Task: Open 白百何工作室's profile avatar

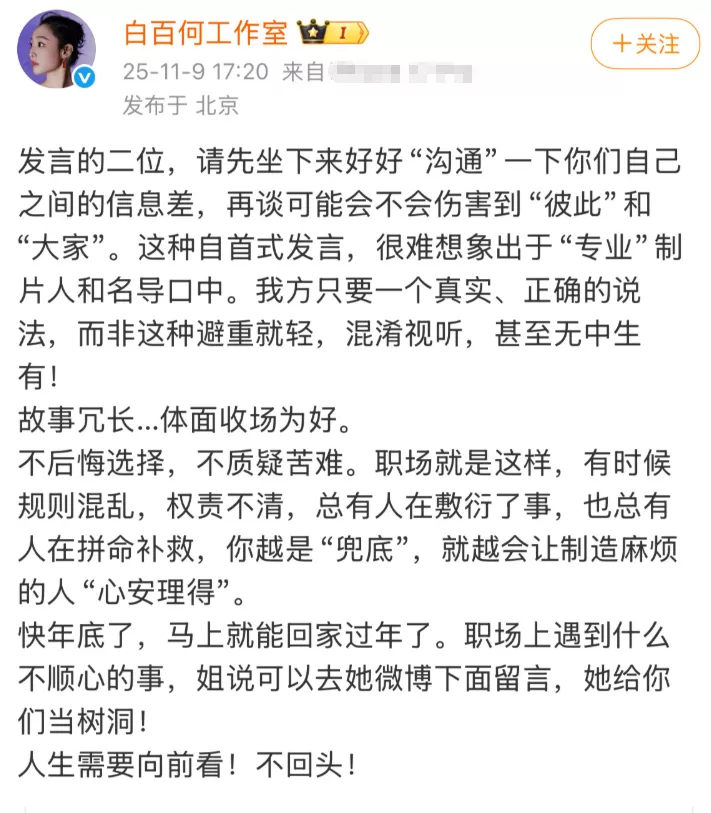Action: click(56, 50)
